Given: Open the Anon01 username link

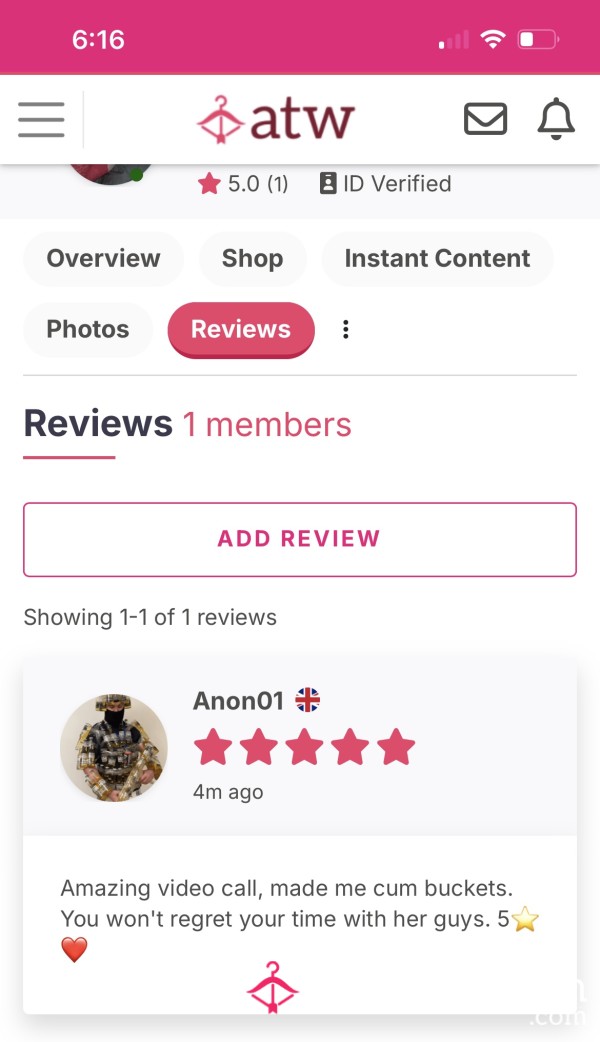Looking at the screenshot, I should click(238, 700).
